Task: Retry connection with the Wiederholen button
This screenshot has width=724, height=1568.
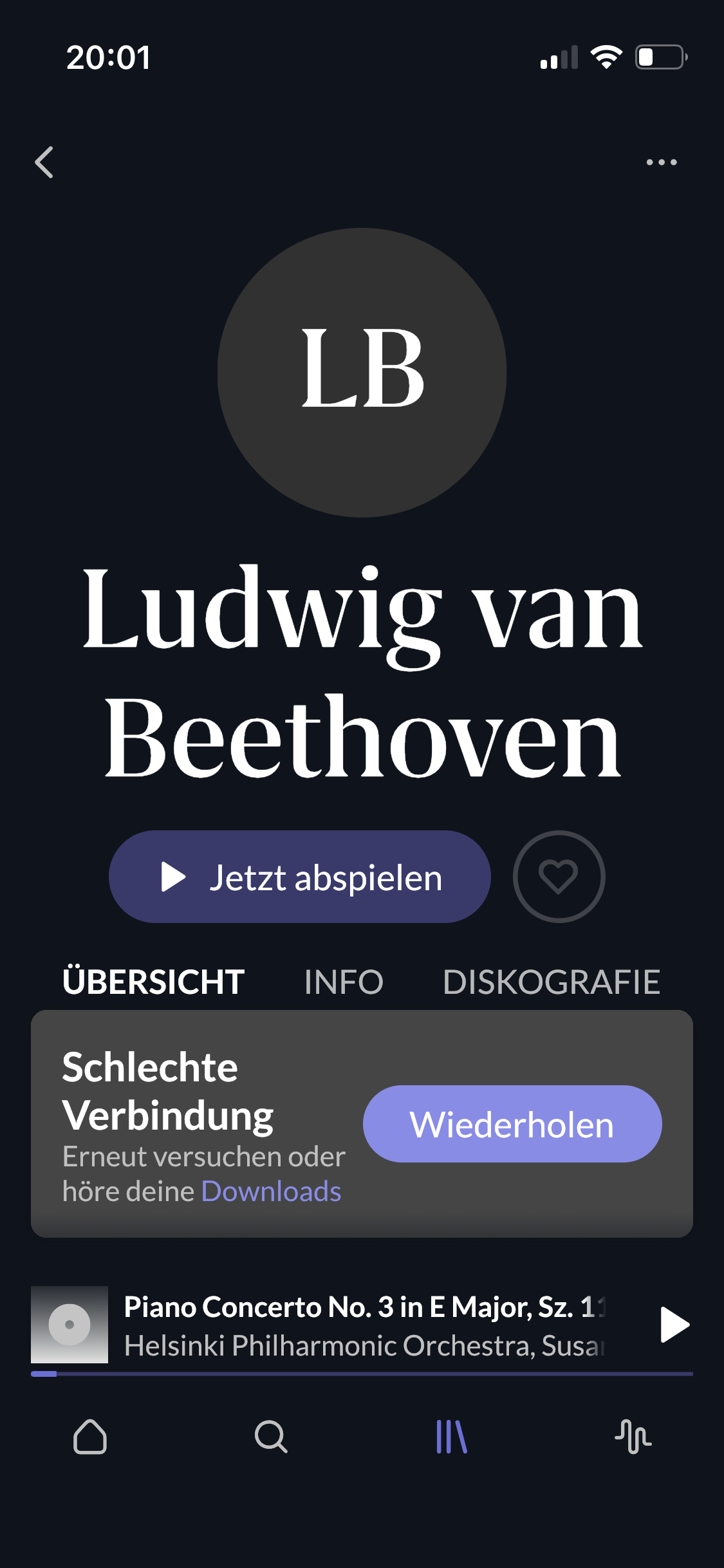Action: [x=512, y=1124]
